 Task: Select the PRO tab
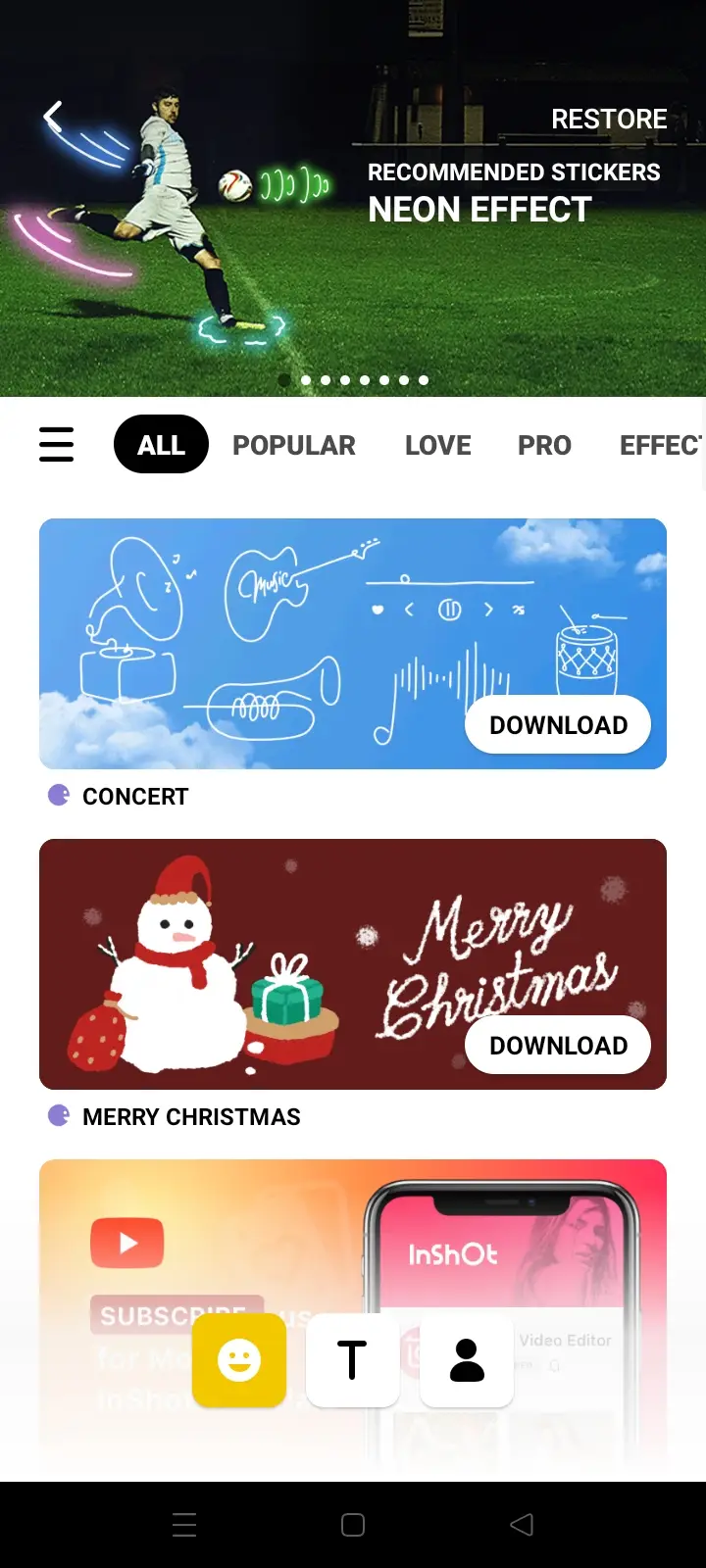(544, 444)
